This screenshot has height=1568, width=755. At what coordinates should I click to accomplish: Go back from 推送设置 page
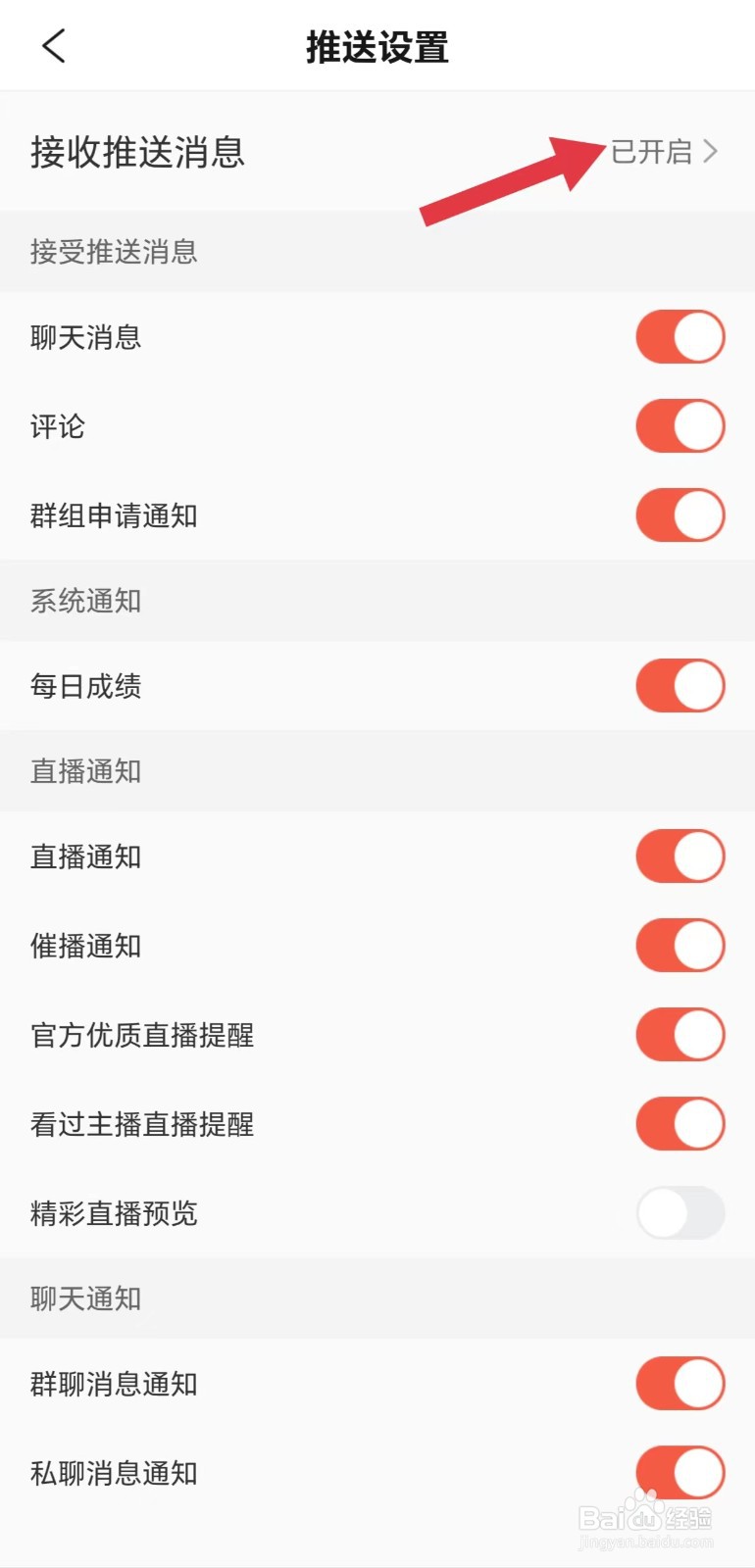[x=54, y=46]
